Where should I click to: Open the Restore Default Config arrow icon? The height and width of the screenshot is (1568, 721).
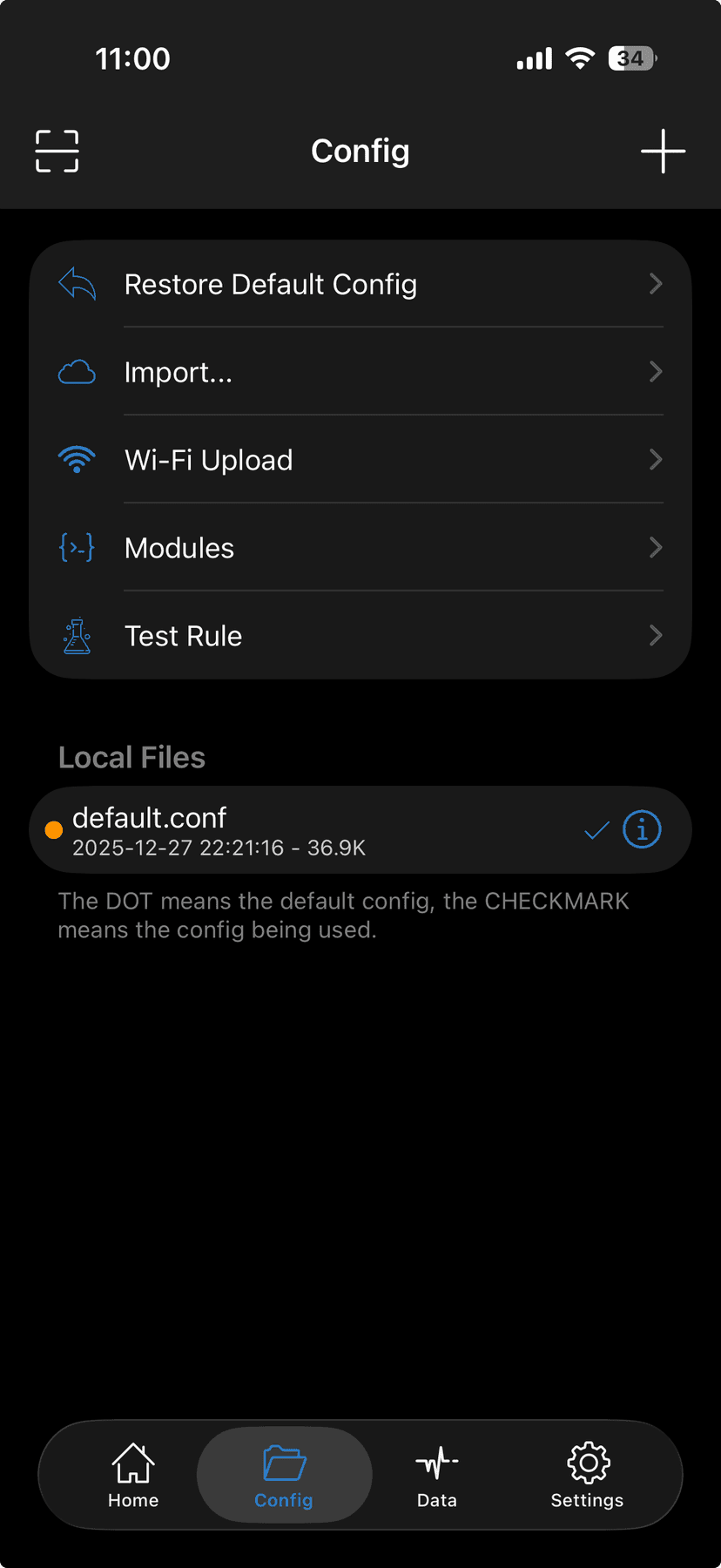656,284
